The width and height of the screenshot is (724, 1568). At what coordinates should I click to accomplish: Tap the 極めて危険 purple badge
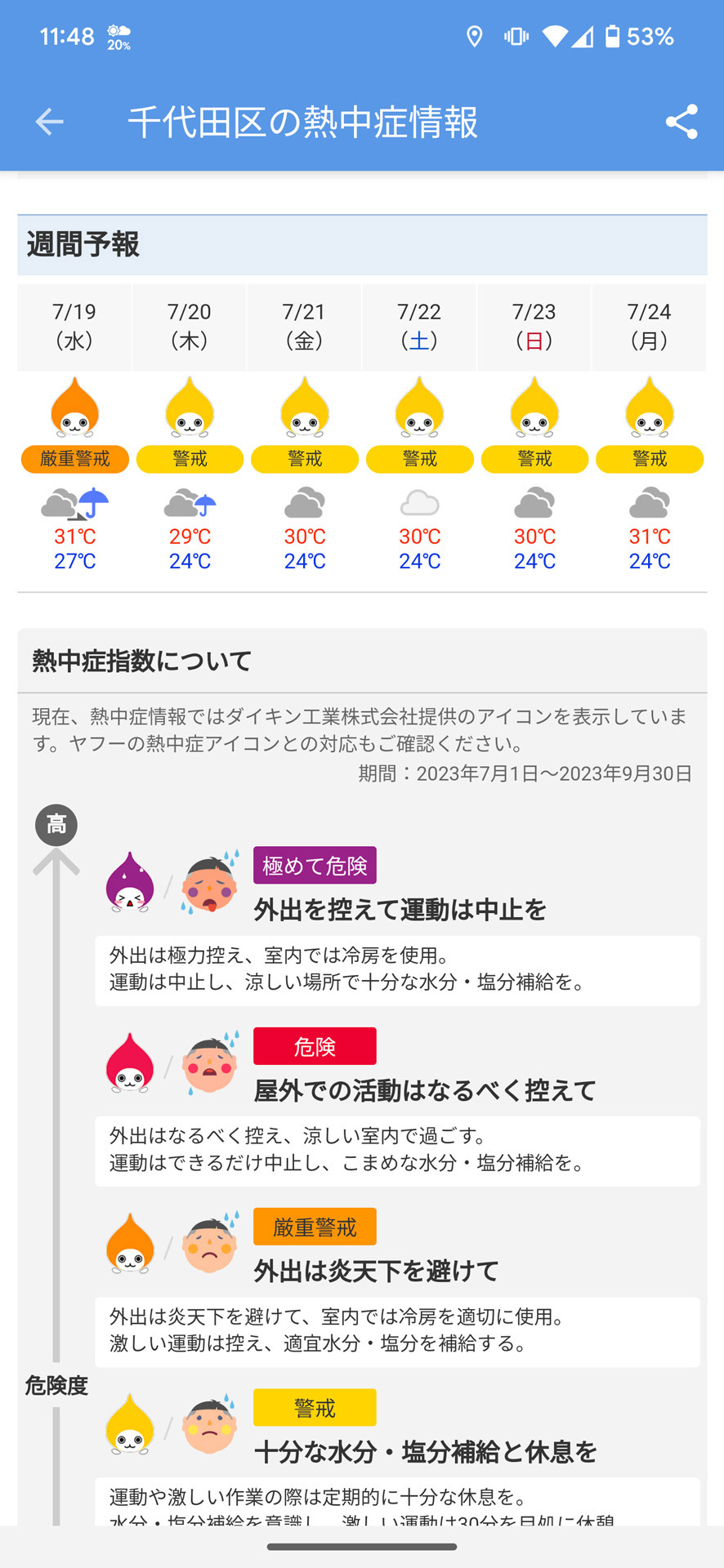pos(315,864)
